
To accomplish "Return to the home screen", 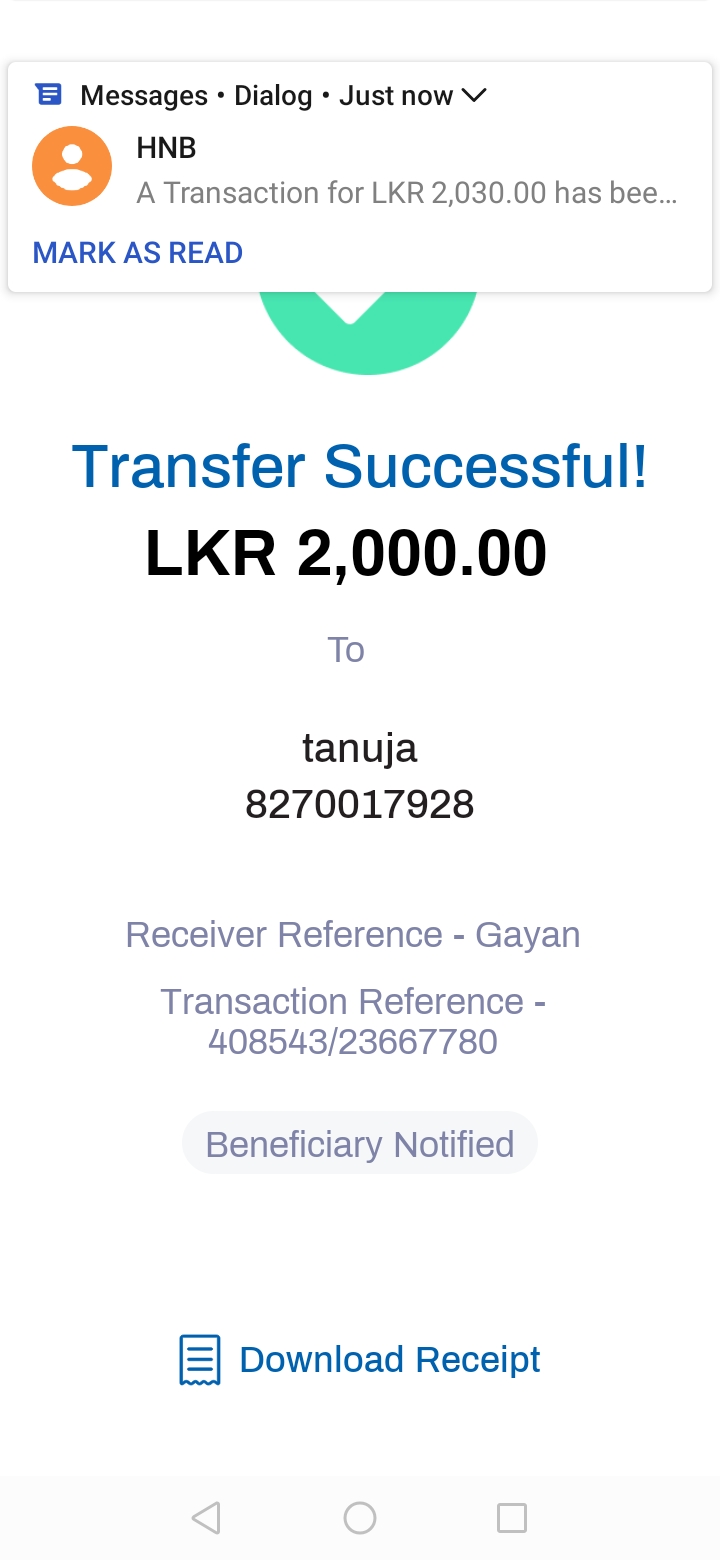I will click(360, 1518).
